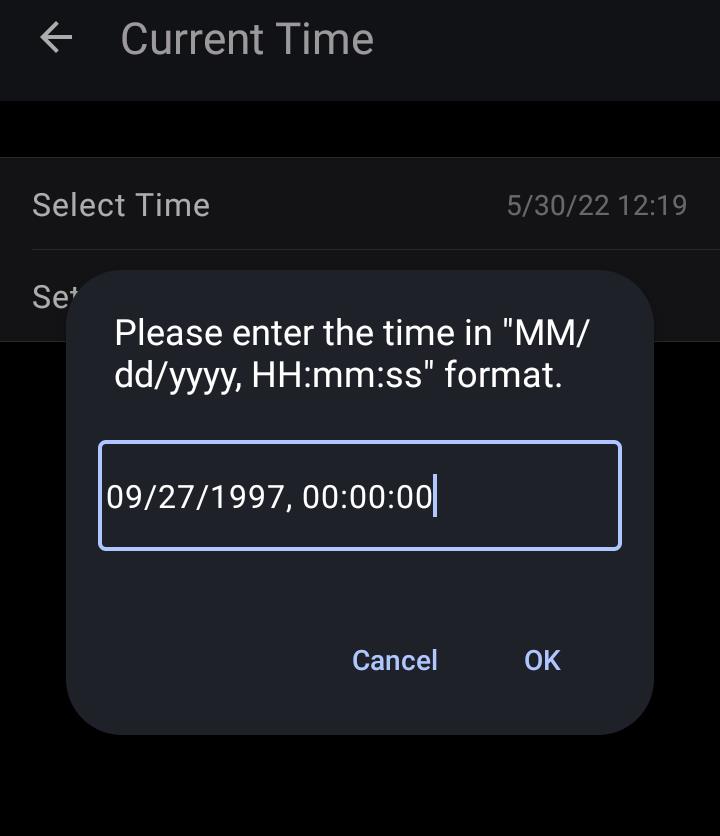720x836 pixels.
Task: Confirm the entered time with OK
Action: pyautogui.click(x=542, y=660)
